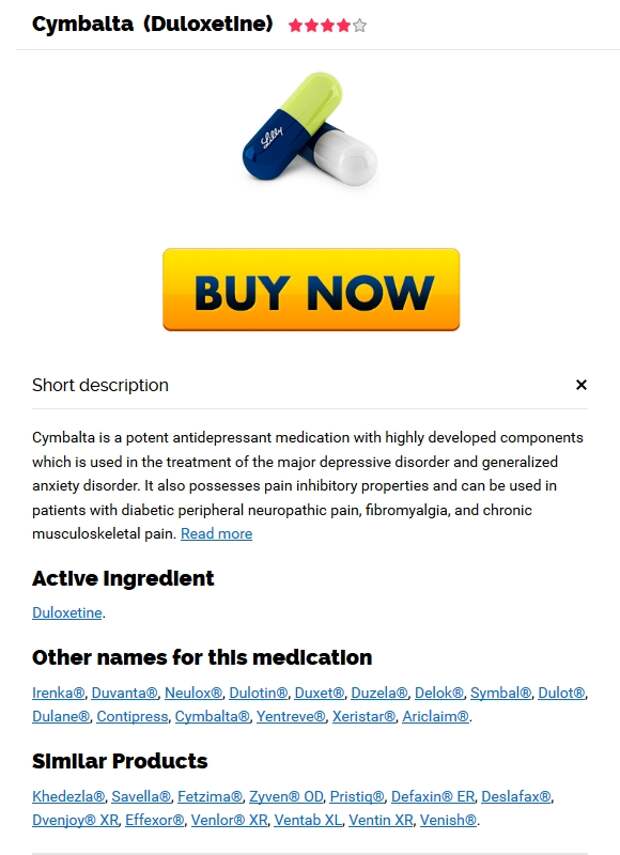Open the Duloxetine active ingredient link
This screenshot has width=620, height=855.
coord(67,613)
